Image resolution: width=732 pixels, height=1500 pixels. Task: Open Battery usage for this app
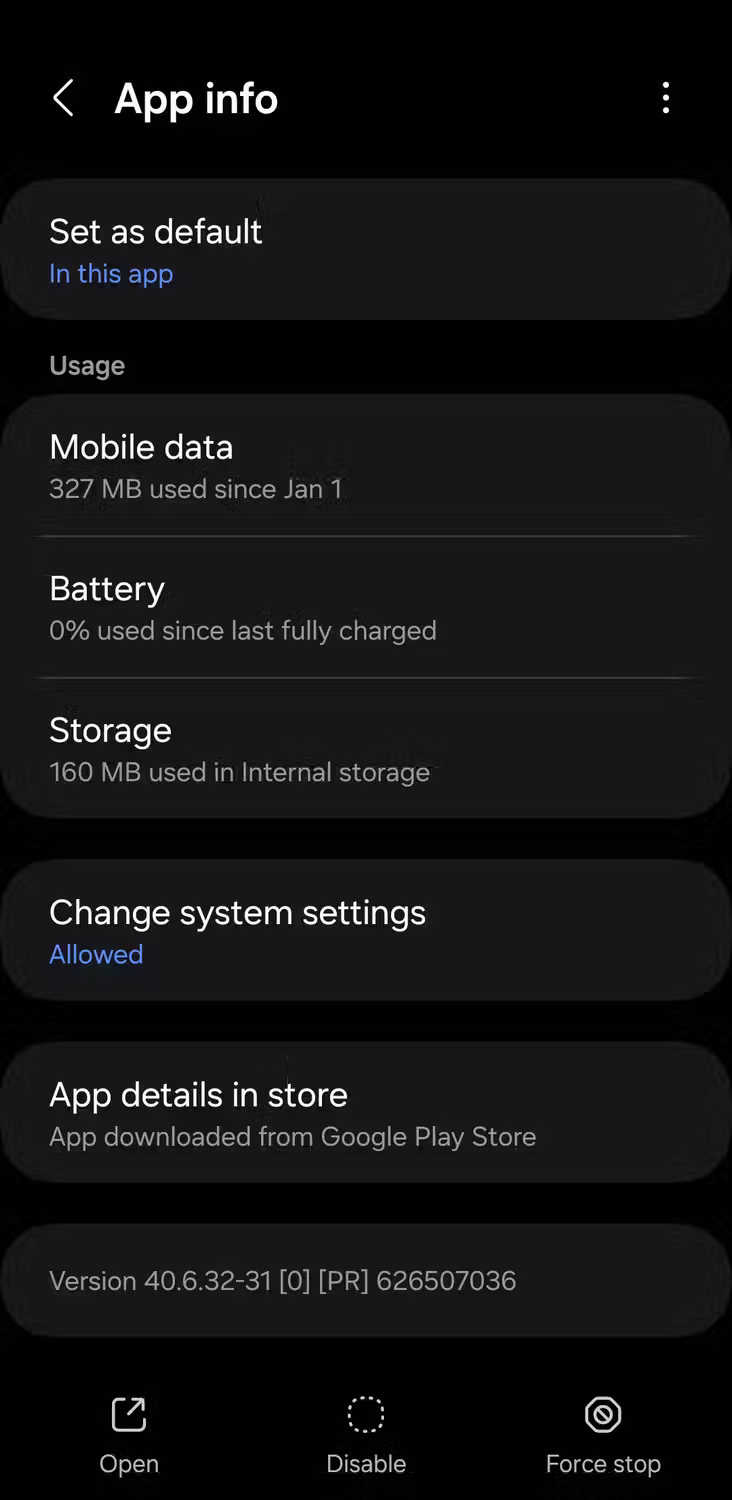tap(366, 607)
